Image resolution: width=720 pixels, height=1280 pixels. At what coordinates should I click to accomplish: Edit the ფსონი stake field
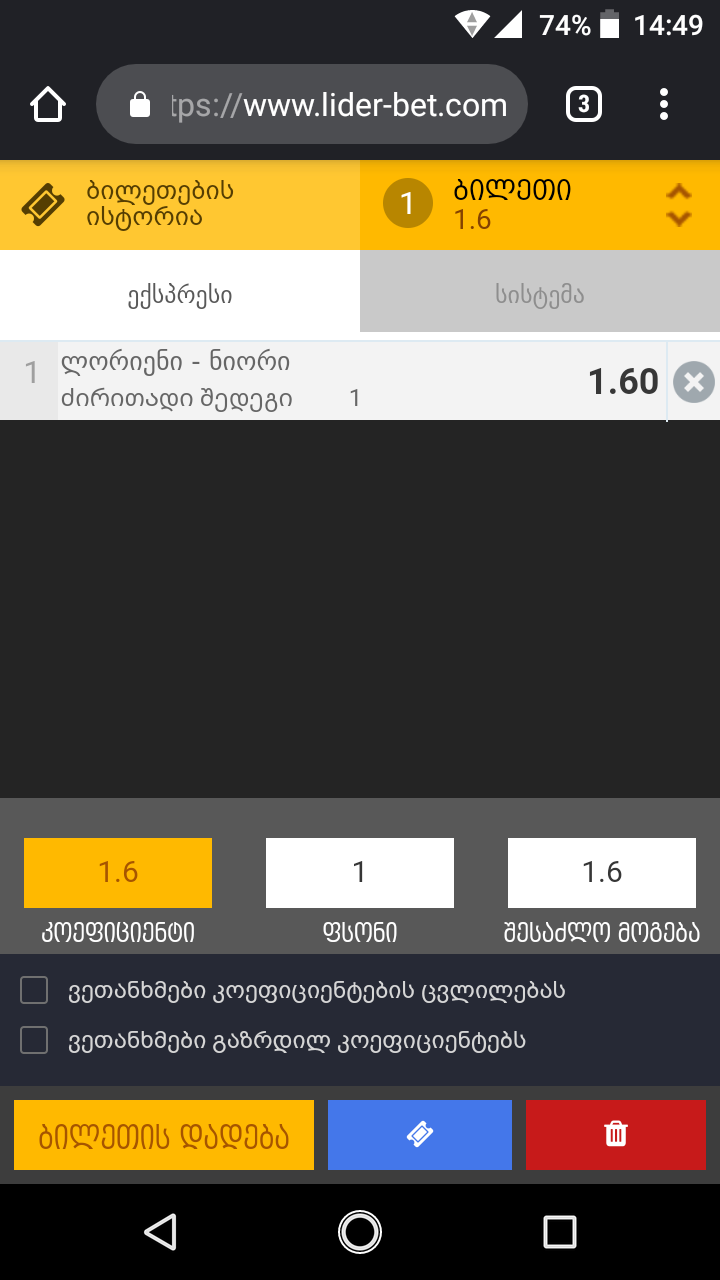coord(360,872)
